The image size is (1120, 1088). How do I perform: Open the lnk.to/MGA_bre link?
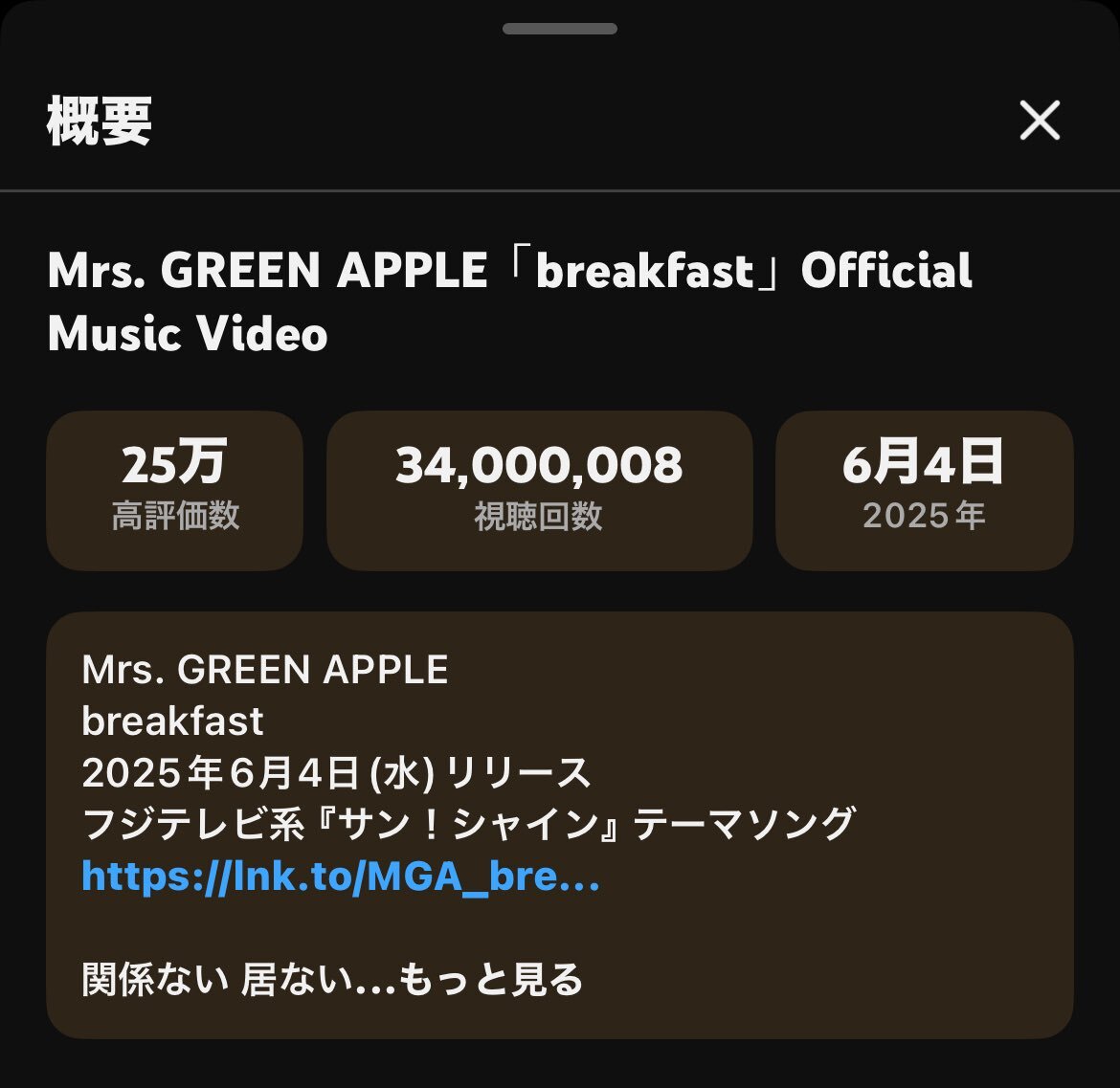341,877
